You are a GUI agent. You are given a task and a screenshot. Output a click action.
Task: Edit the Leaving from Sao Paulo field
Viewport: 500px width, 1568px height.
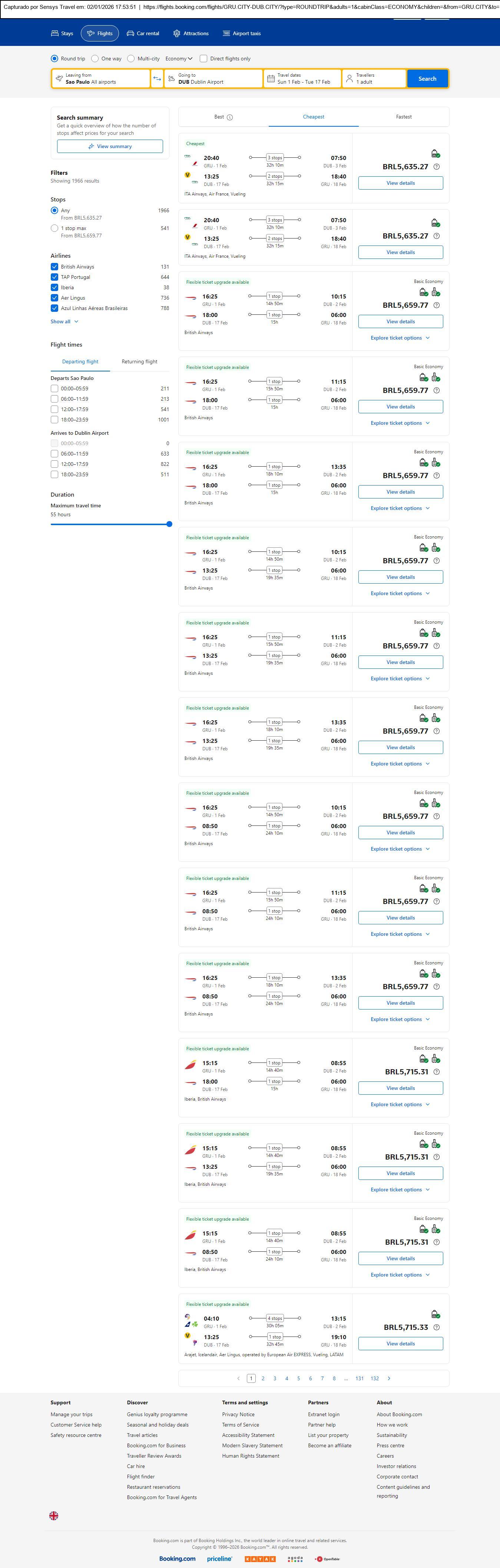[x=100, y=79]
